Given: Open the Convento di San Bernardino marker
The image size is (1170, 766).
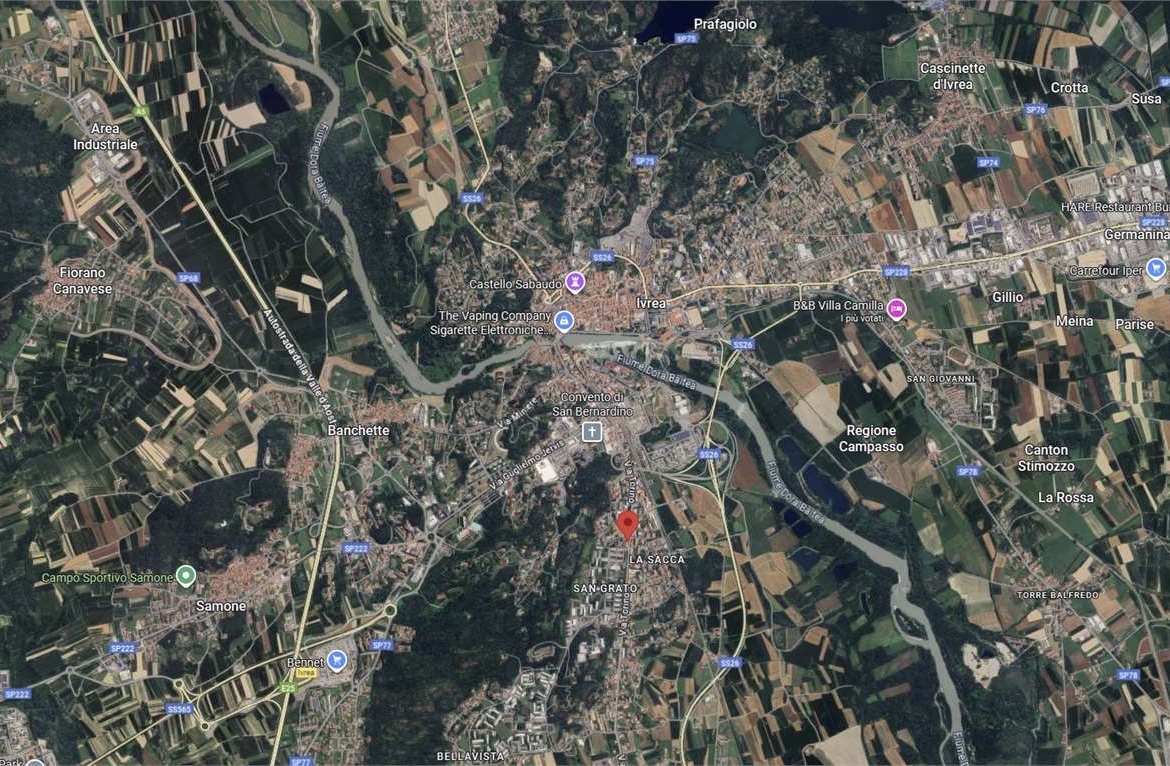Looking at the screenshot, I should pyautogui.click(x=592, y=431).
